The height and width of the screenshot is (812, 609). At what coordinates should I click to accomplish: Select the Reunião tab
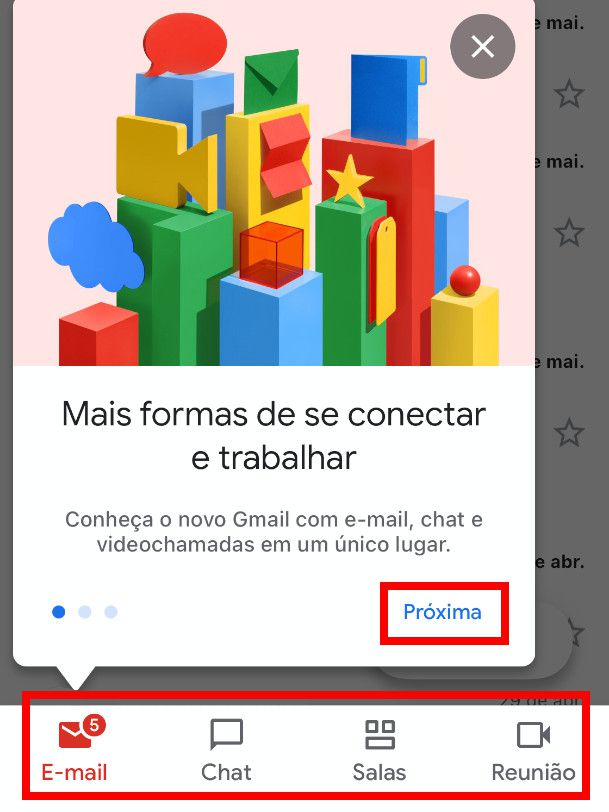[533, 749]
